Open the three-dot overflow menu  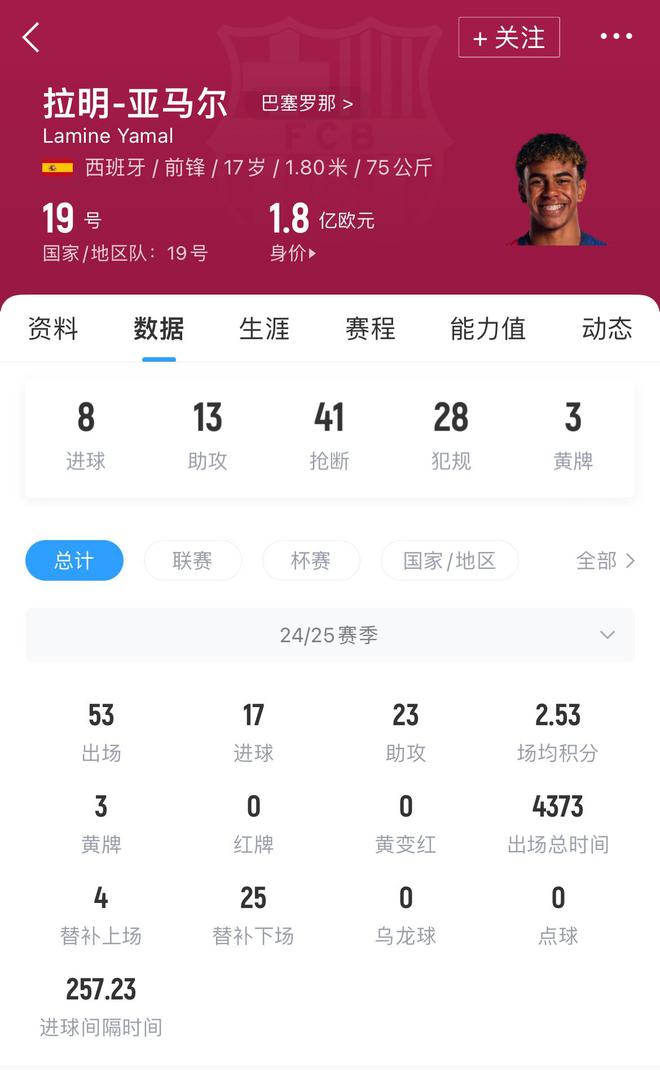[616, 37]
